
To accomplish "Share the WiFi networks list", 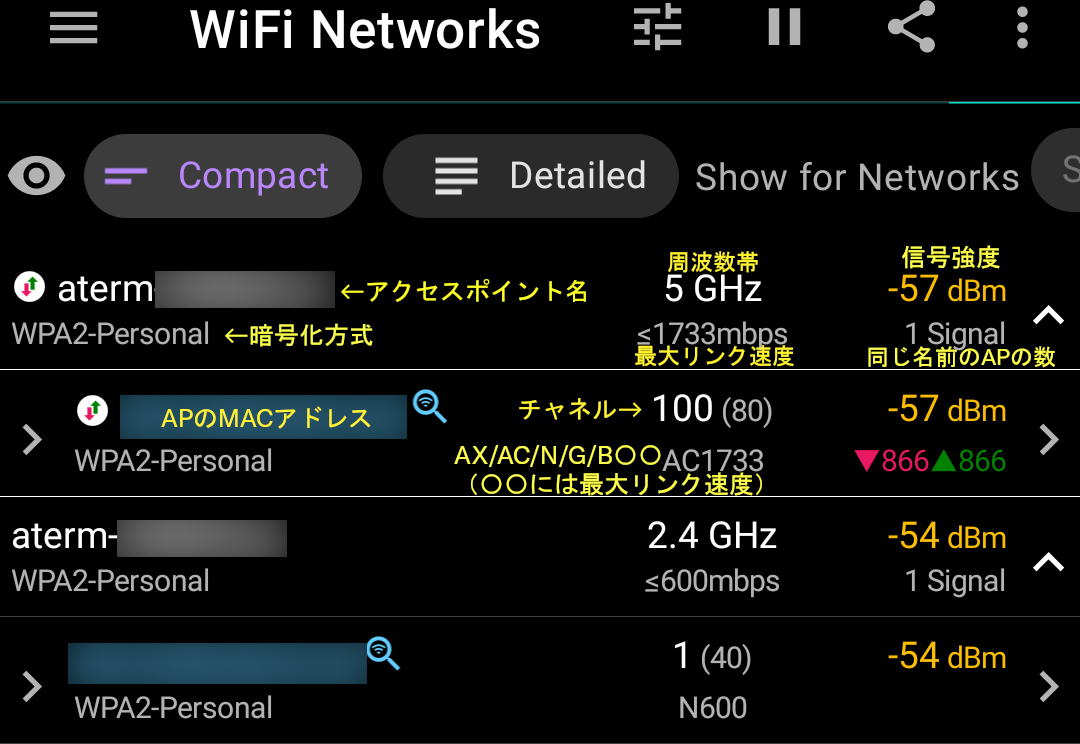I will point(911,27).
